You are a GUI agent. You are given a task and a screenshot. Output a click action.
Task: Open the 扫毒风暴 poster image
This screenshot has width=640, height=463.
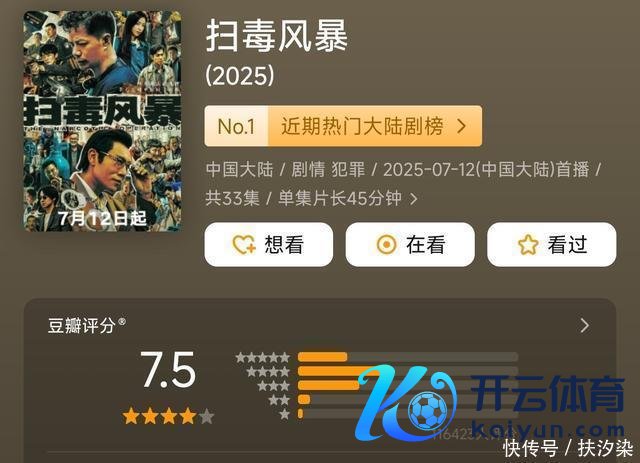103,121
